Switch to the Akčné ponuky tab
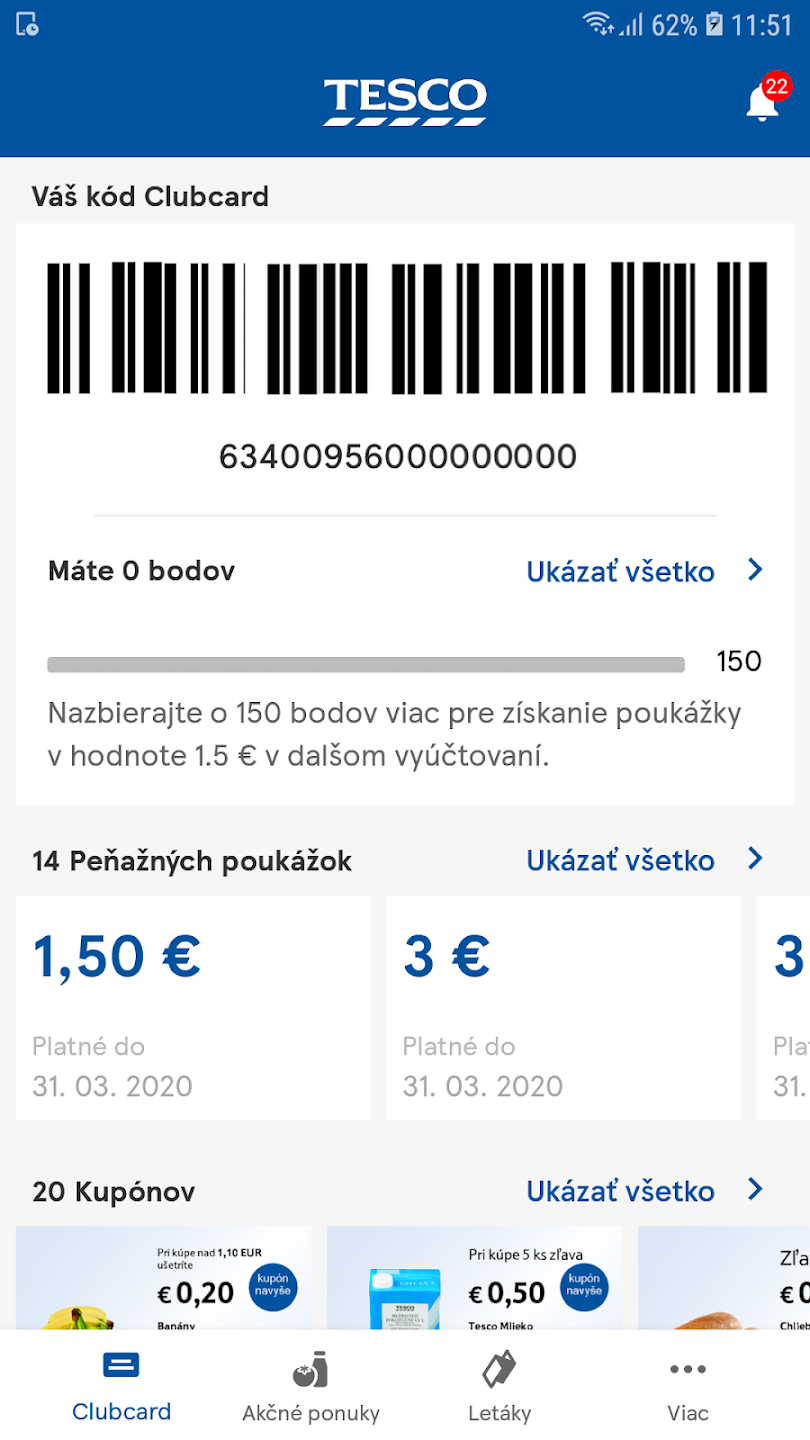 [311, 1386]
